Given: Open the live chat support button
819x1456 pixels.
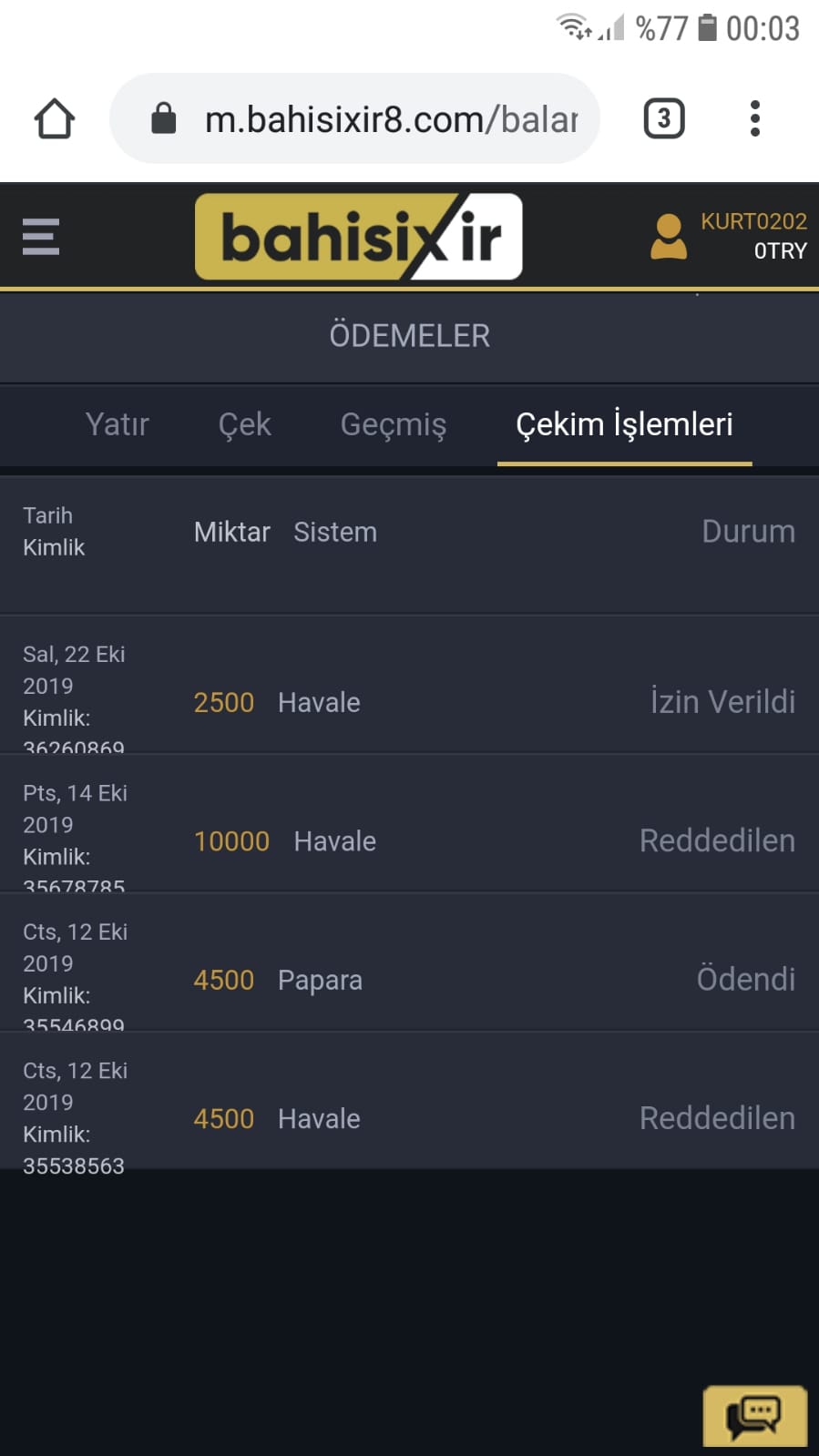Looking at the screenshot, I should click(x=754, y=1415).
